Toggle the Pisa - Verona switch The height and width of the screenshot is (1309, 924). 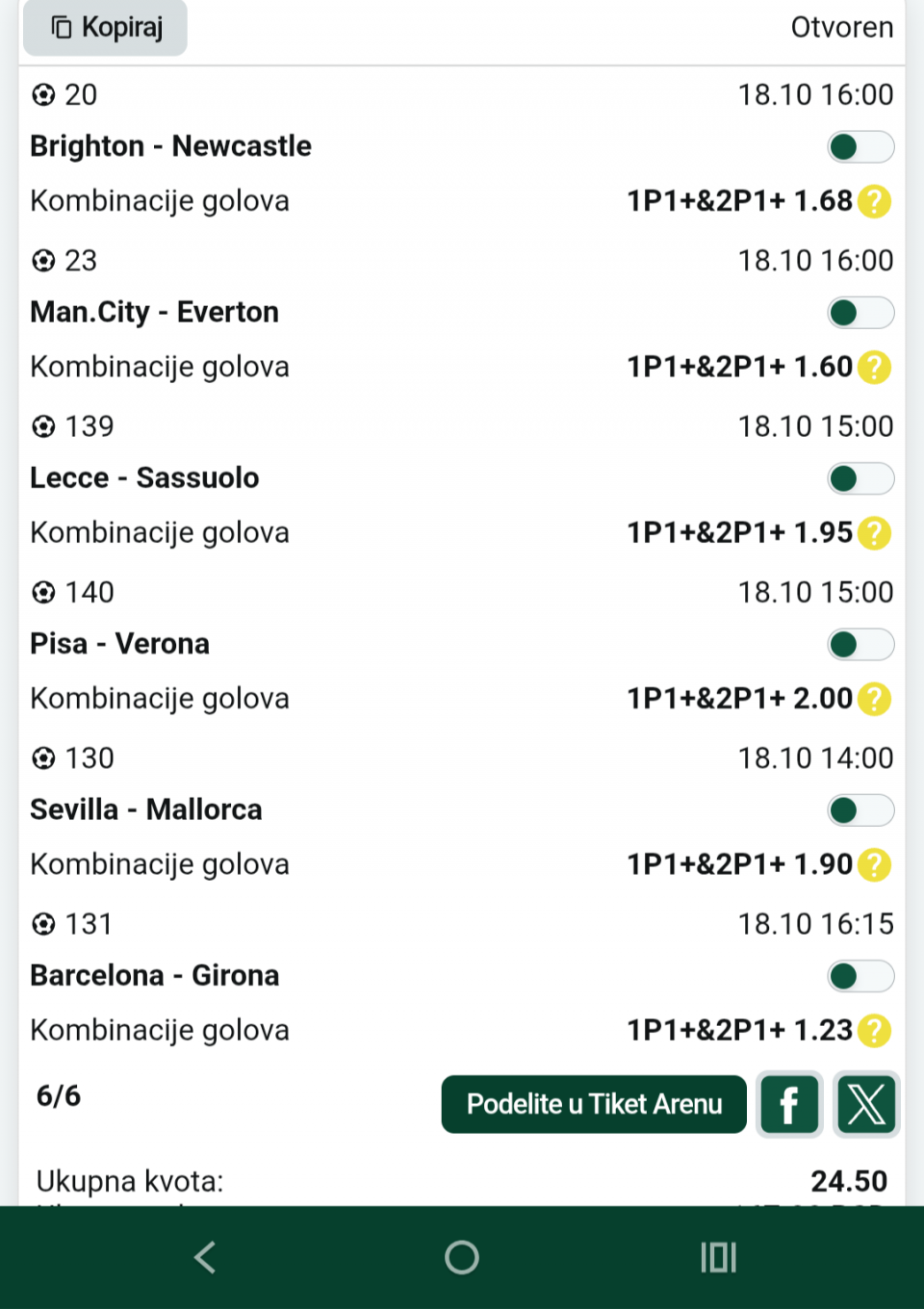pos(860,645)
